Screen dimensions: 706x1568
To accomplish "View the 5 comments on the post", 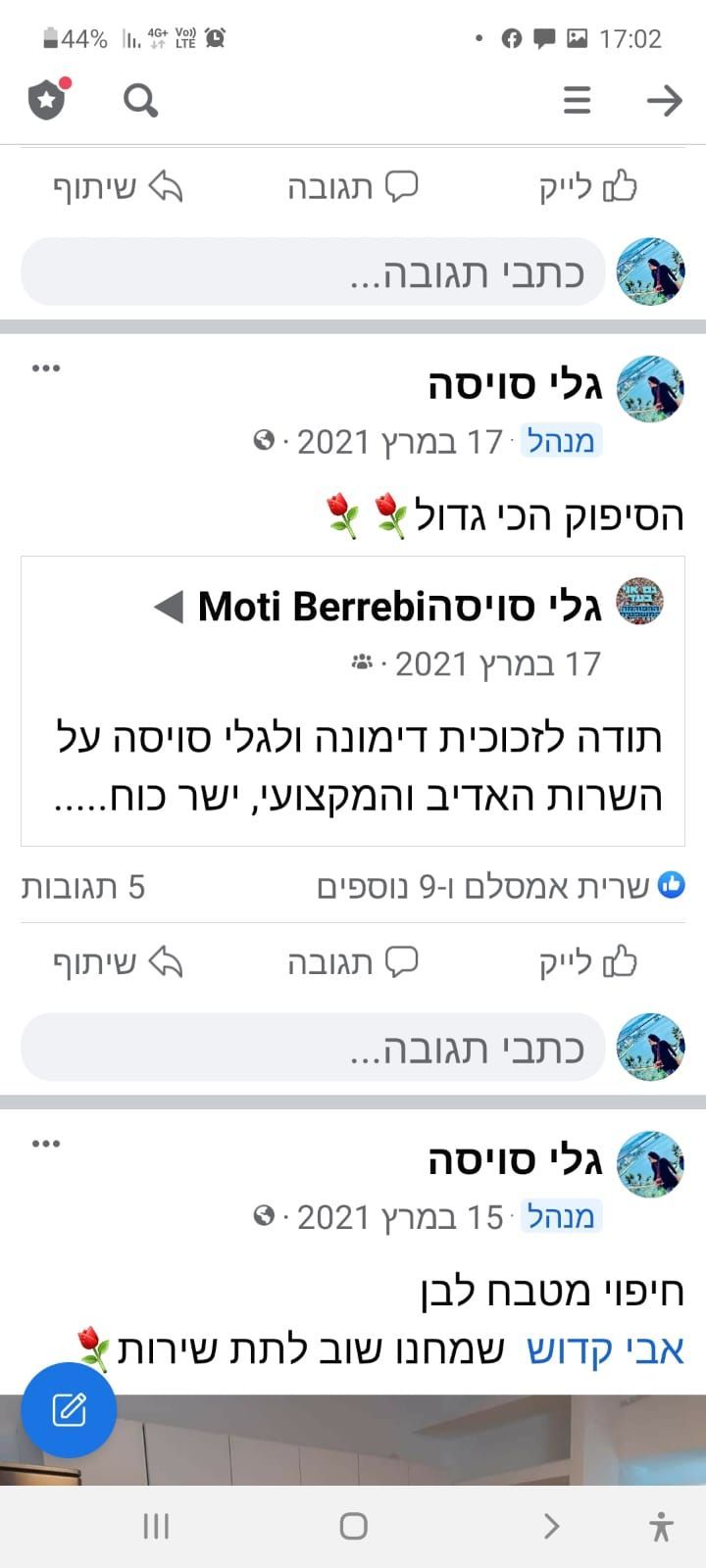I will 83,888.
